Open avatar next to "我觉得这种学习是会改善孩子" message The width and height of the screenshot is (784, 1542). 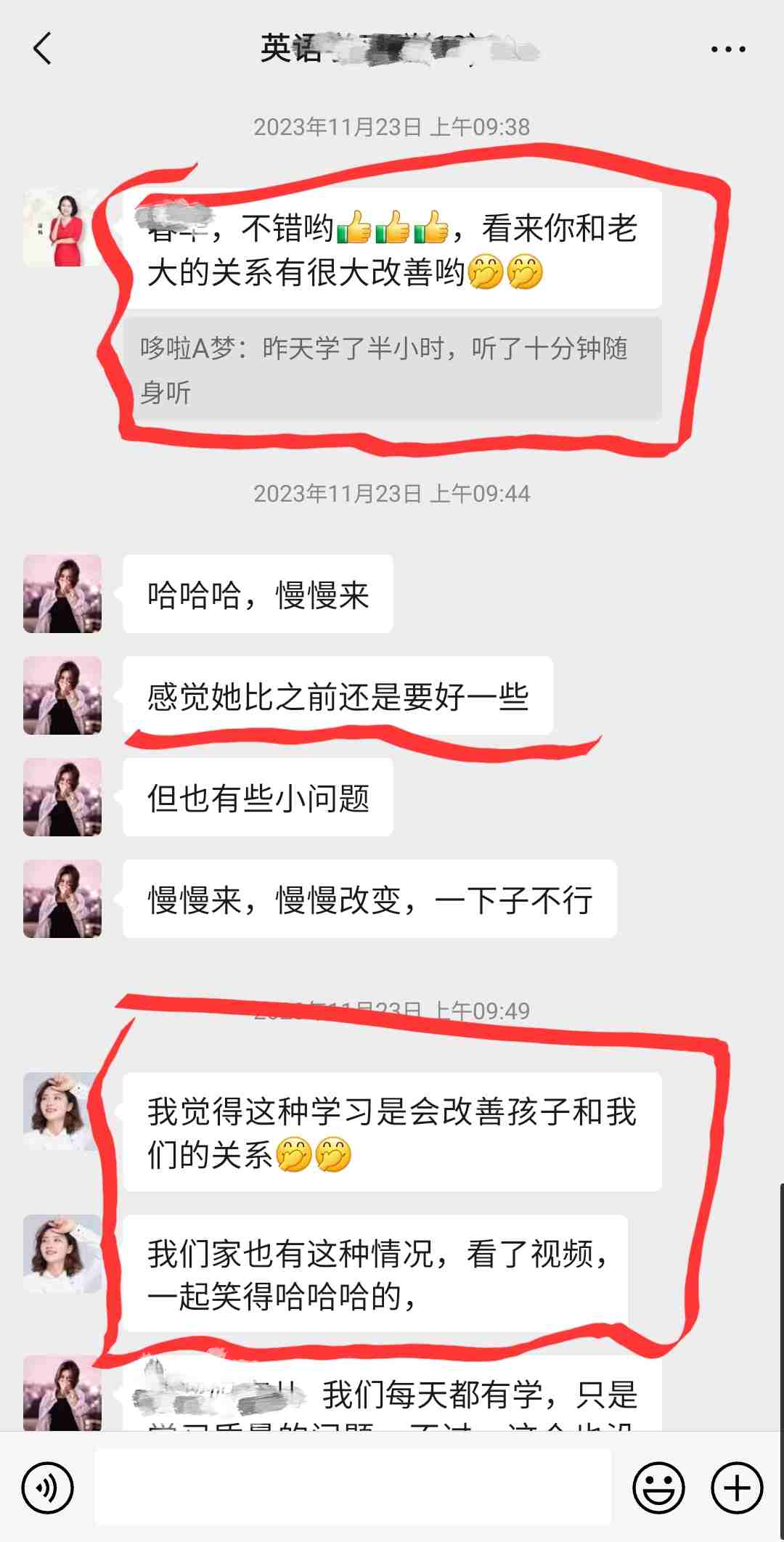point(62,1111)
